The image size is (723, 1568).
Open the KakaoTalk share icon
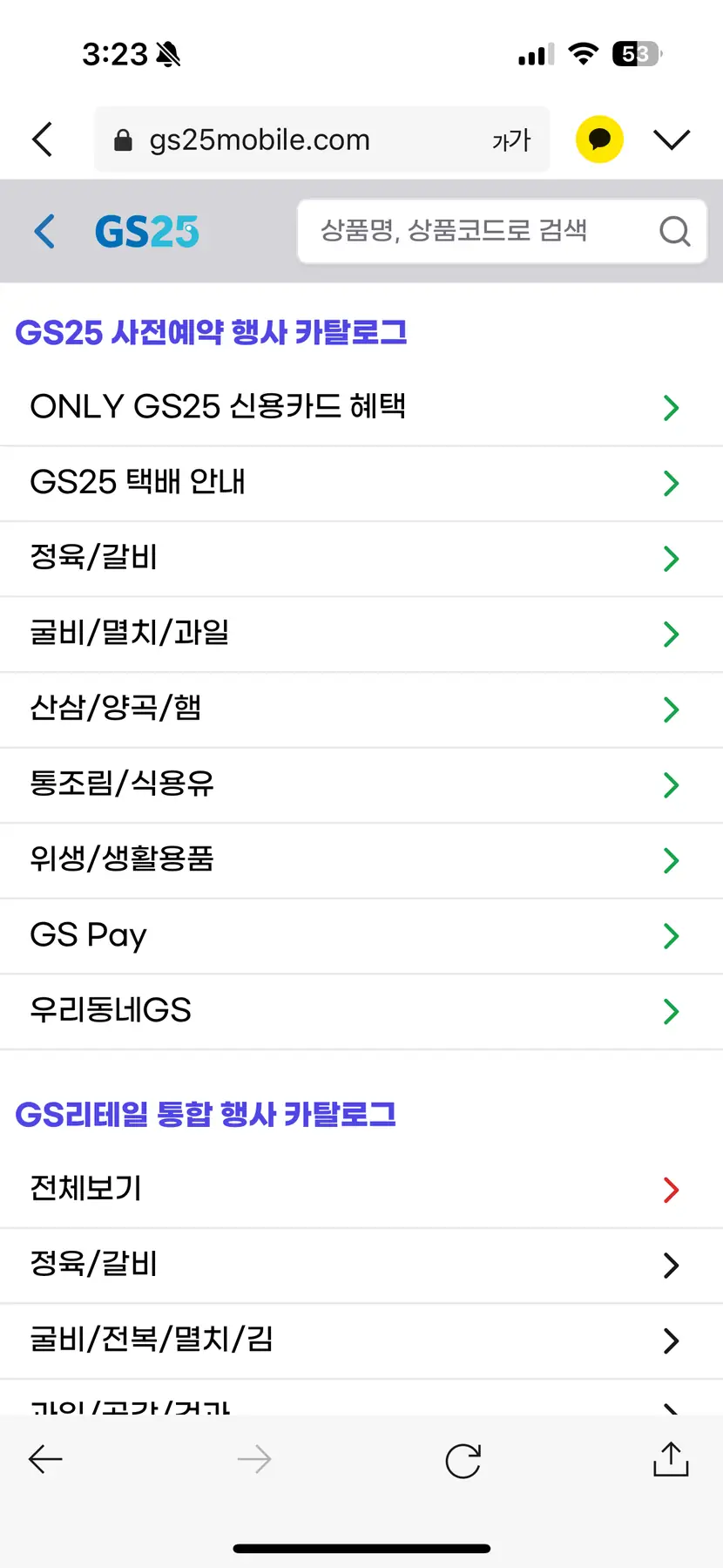599,139
